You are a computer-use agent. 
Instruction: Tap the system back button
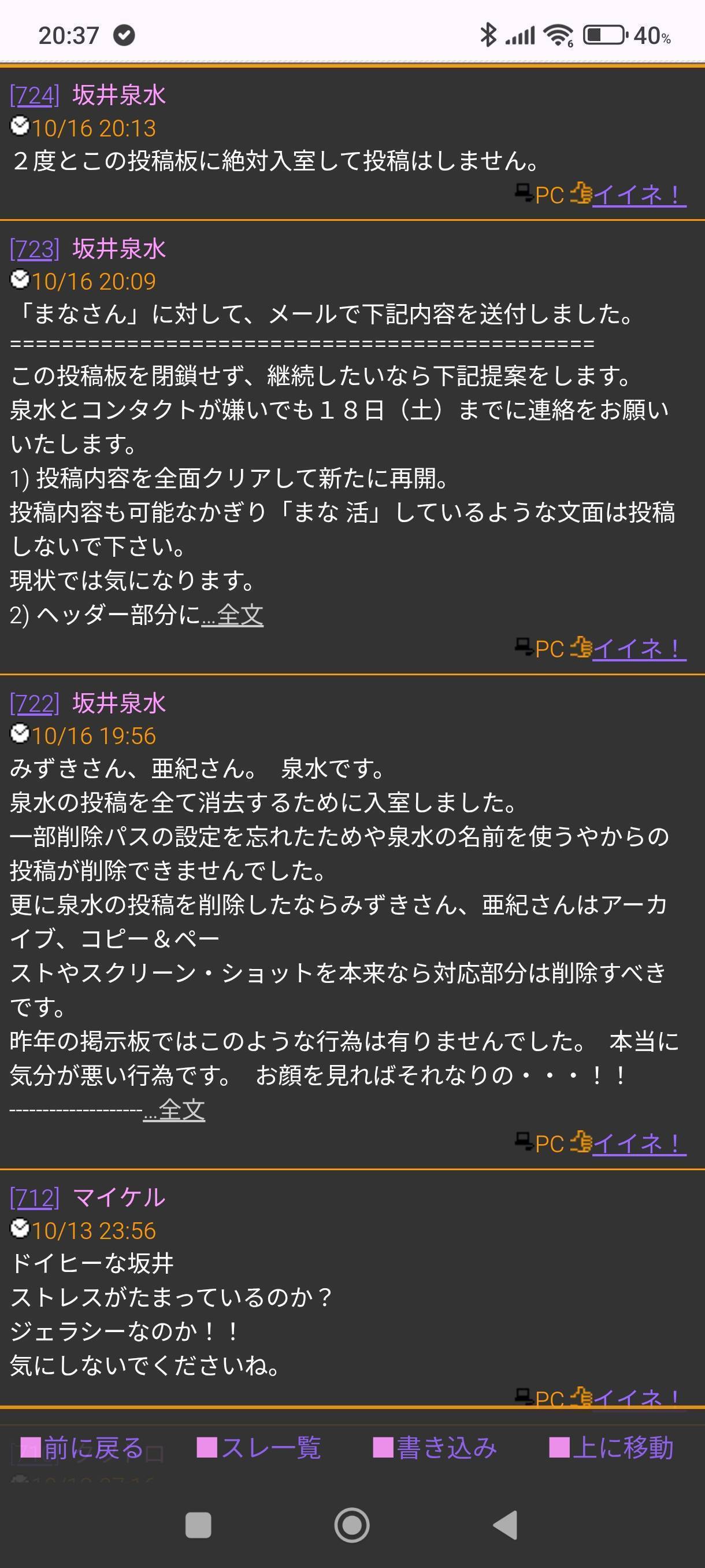coord(506,1525)
